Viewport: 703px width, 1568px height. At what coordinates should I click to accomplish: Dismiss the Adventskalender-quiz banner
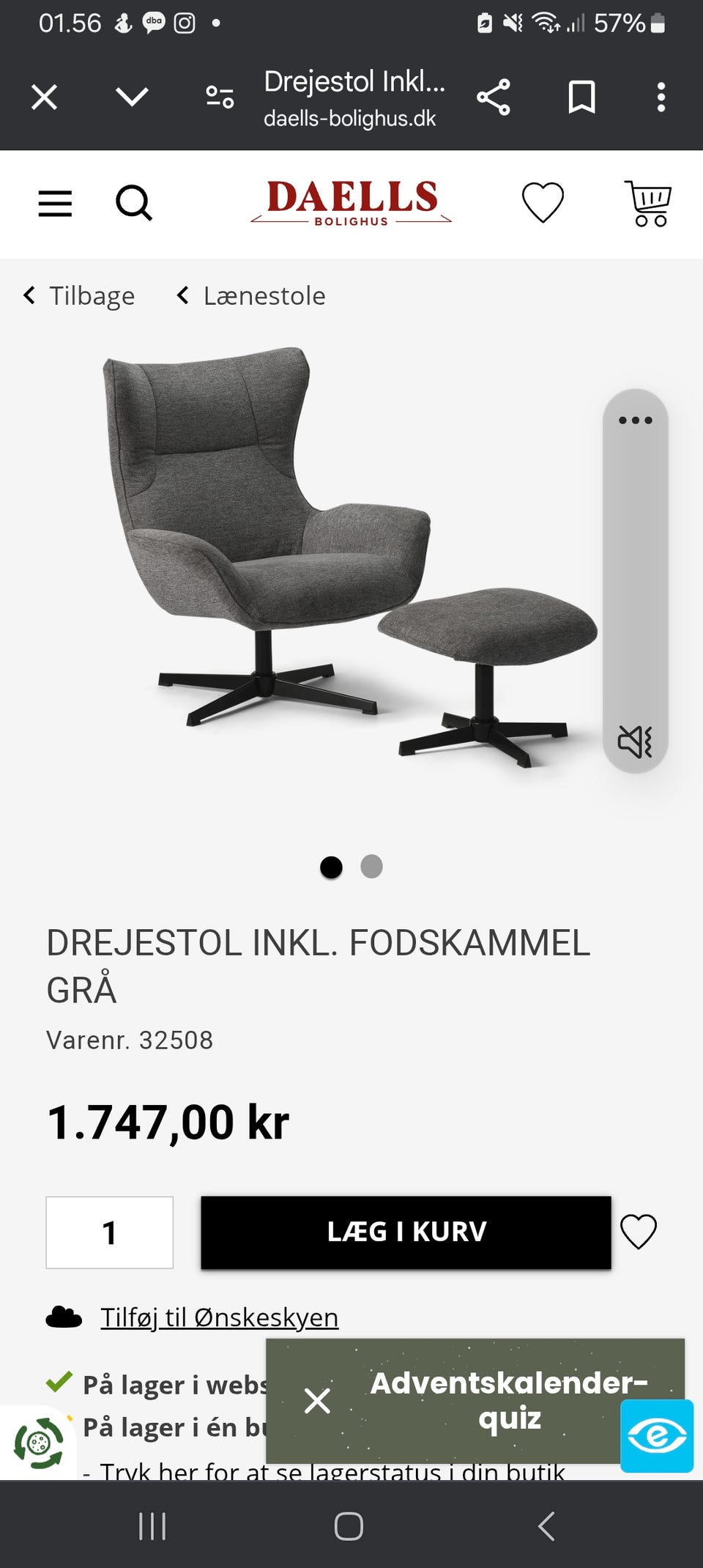click(317, 1401)
